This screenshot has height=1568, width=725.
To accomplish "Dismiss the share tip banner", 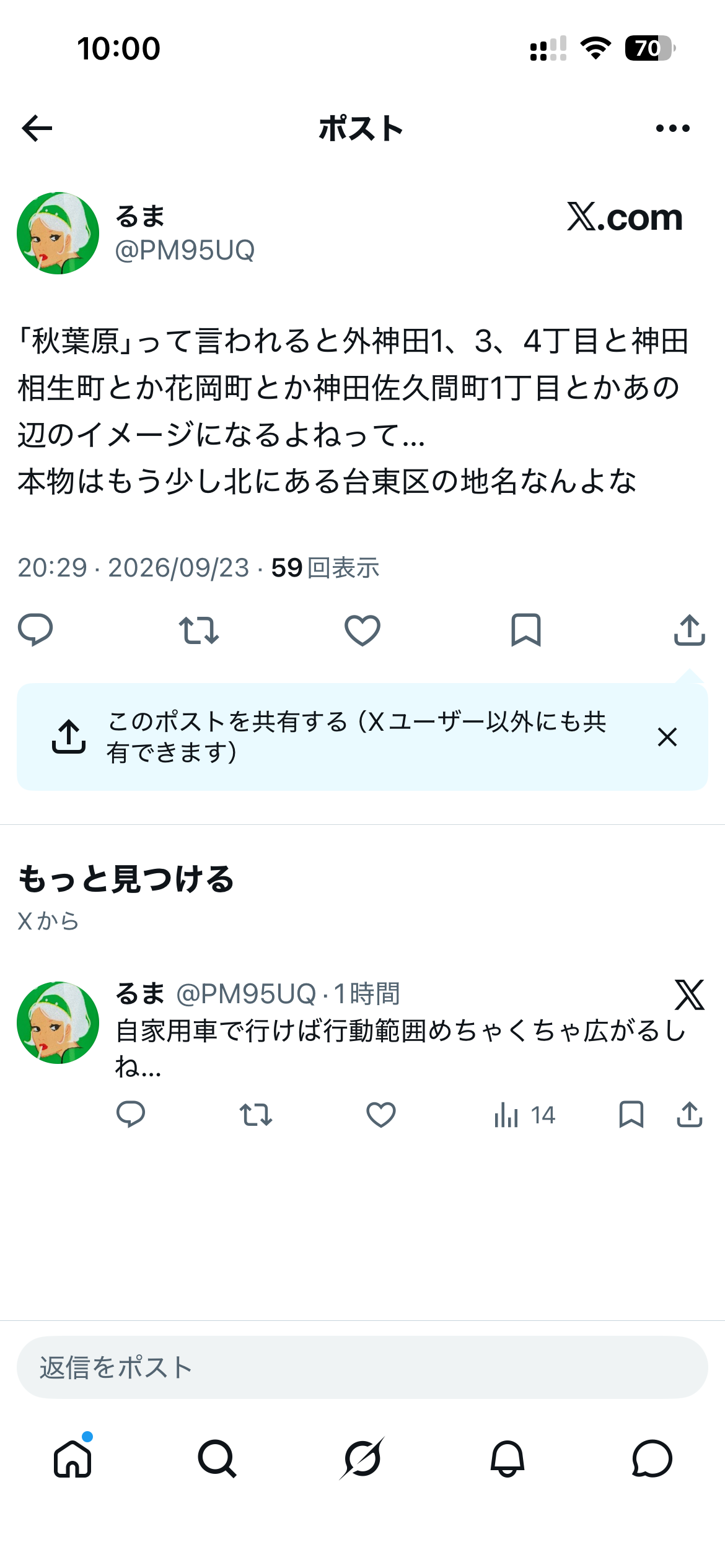I will [667, 737].
